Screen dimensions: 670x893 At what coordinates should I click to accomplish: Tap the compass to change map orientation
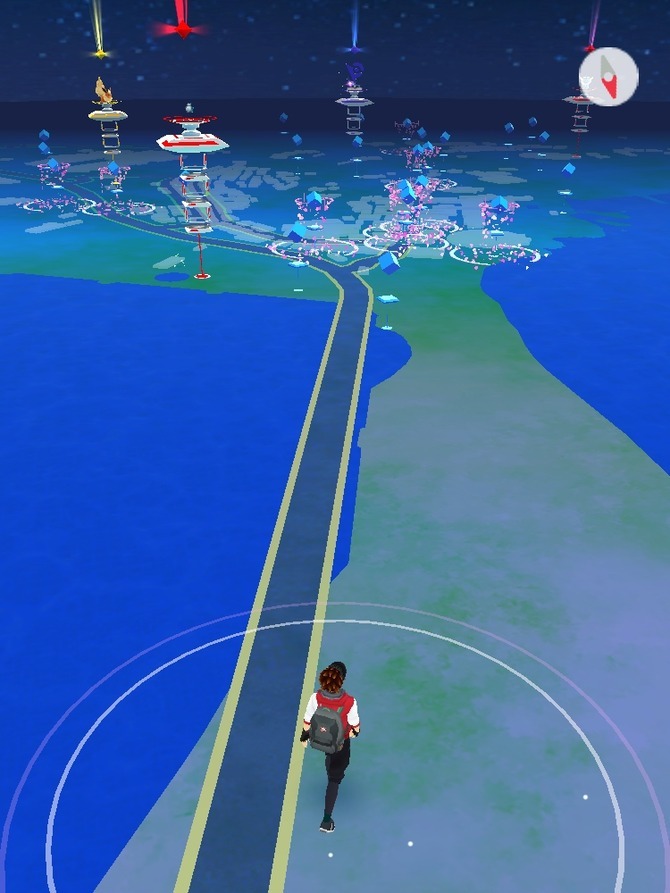point(608,76)
